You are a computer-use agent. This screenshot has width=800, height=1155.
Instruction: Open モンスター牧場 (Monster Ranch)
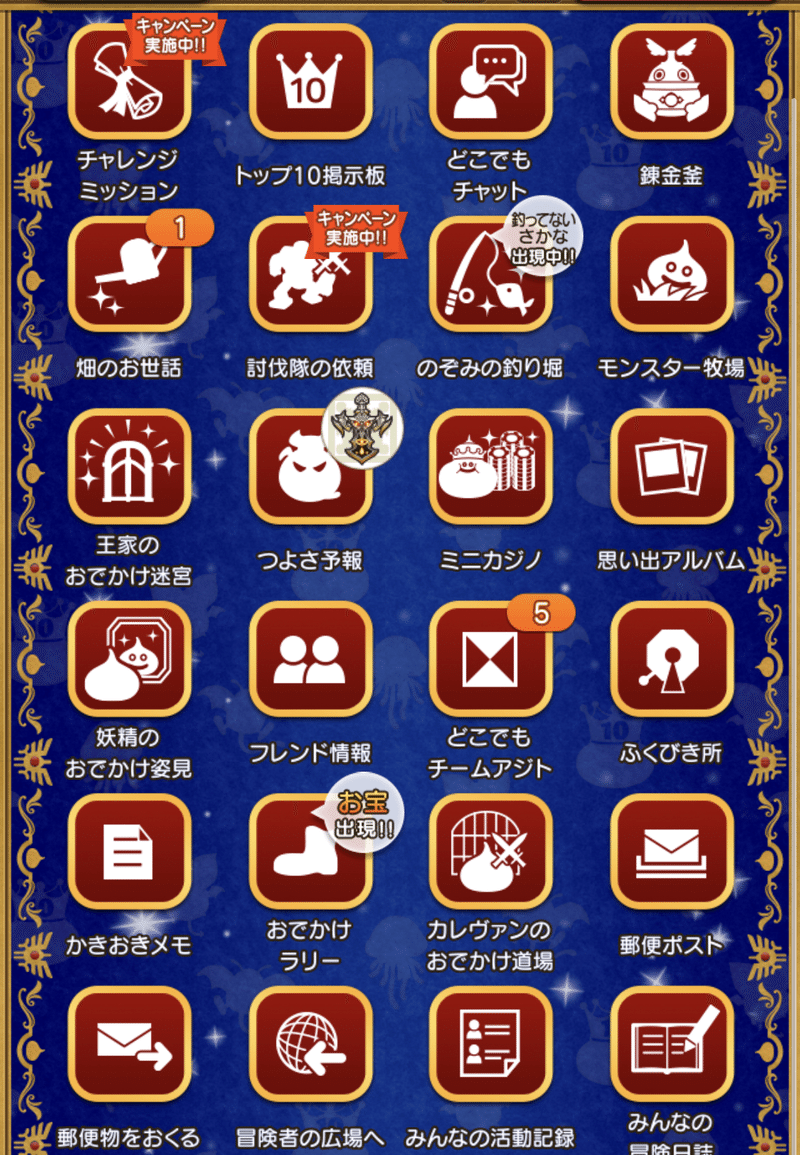coord(671,275)
